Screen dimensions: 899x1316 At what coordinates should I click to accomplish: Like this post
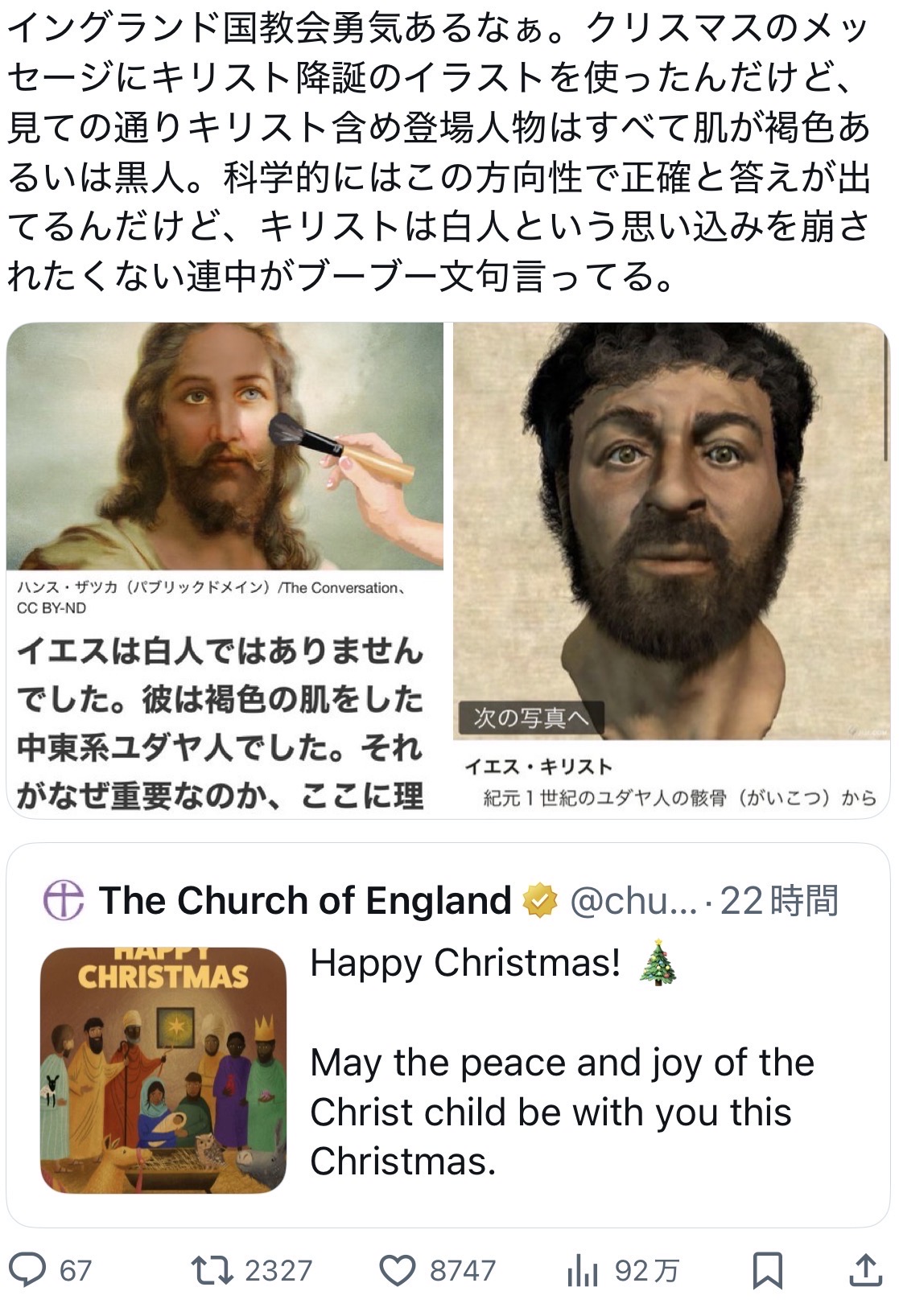tap(396, 1270)
